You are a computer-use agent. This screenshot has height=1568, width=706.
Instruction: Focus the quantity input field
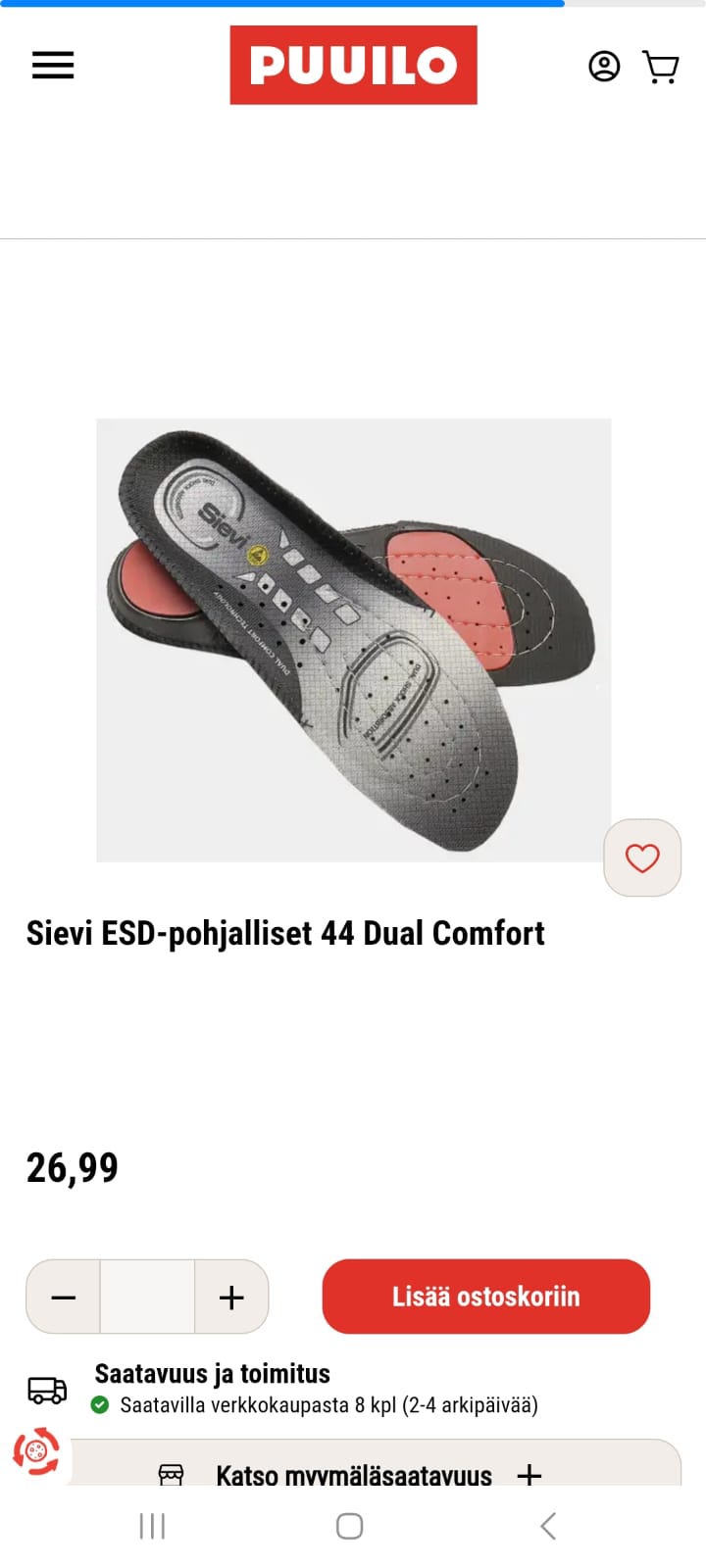pyautogui.click(x=147, y=1297)
